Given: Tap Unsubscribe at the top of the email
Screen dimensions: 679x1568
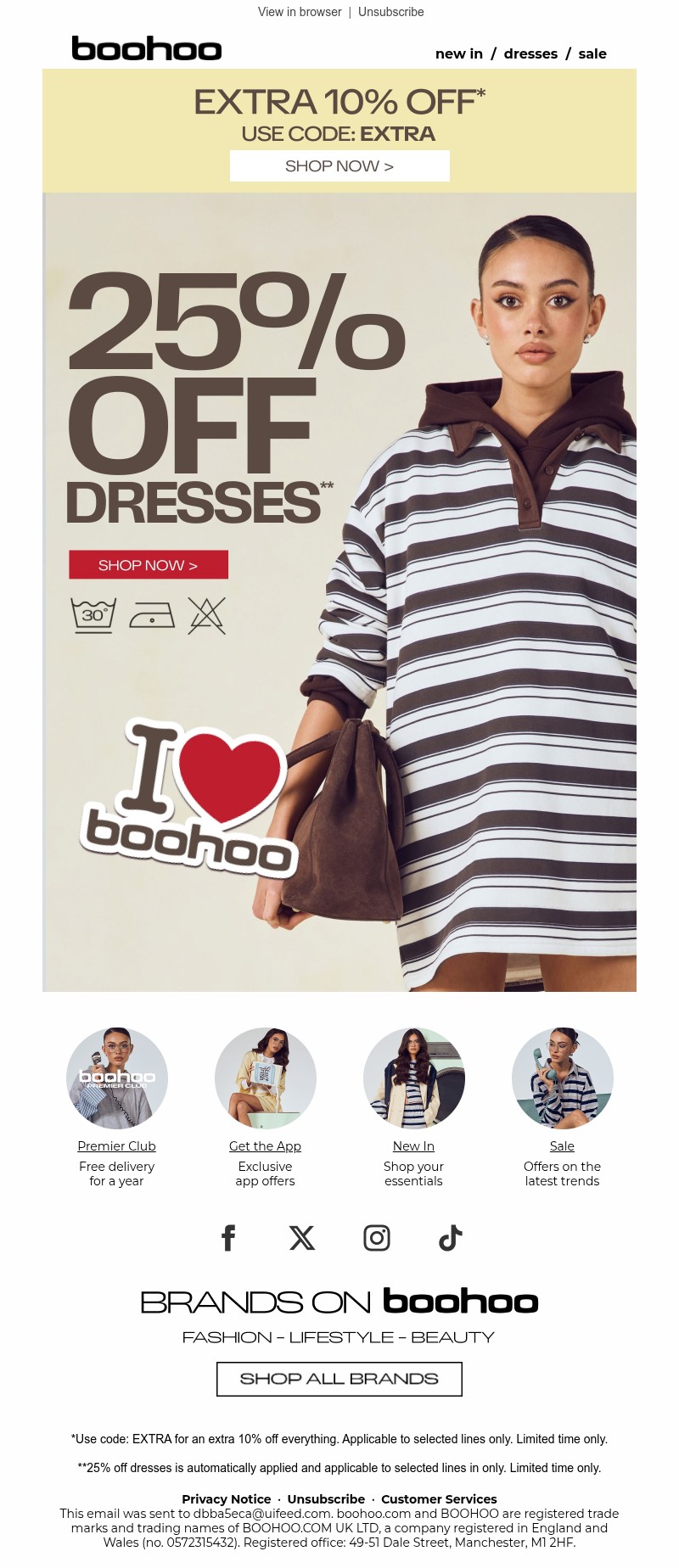Looking at the screenshot, I should (390, 12).
